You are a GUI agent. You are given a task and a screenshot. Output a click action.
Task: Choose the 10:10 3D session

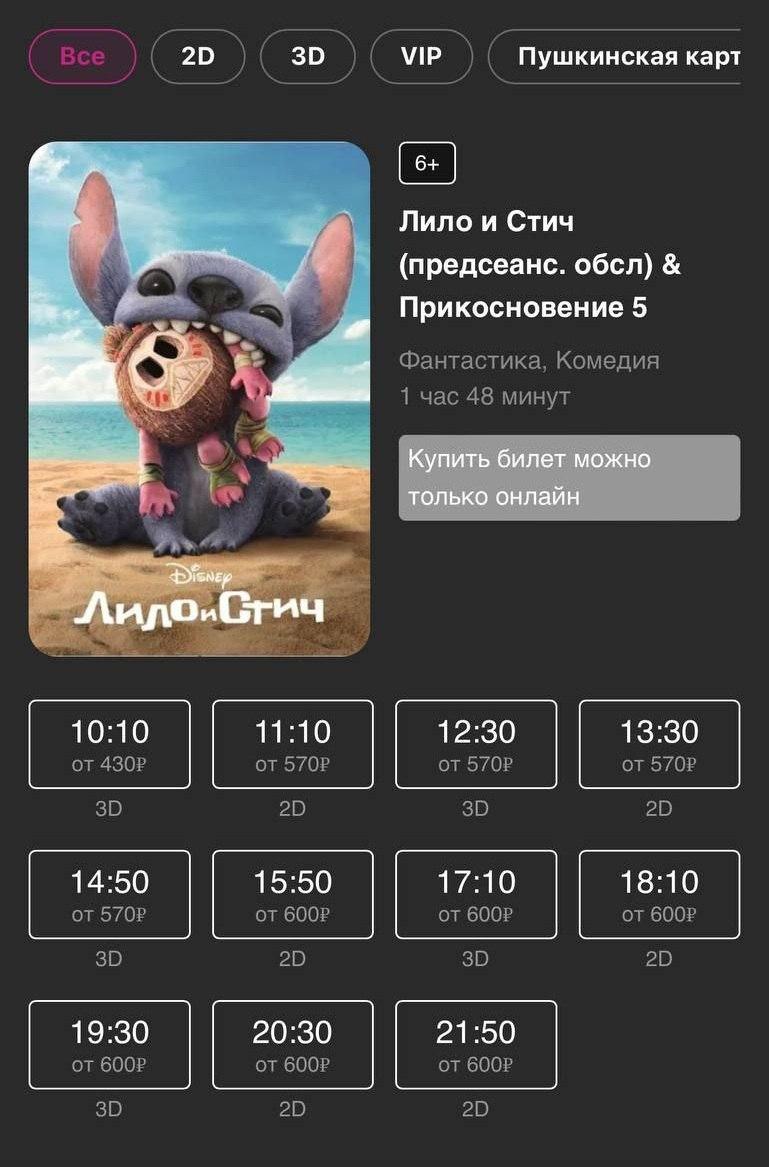tap(109, 745)
